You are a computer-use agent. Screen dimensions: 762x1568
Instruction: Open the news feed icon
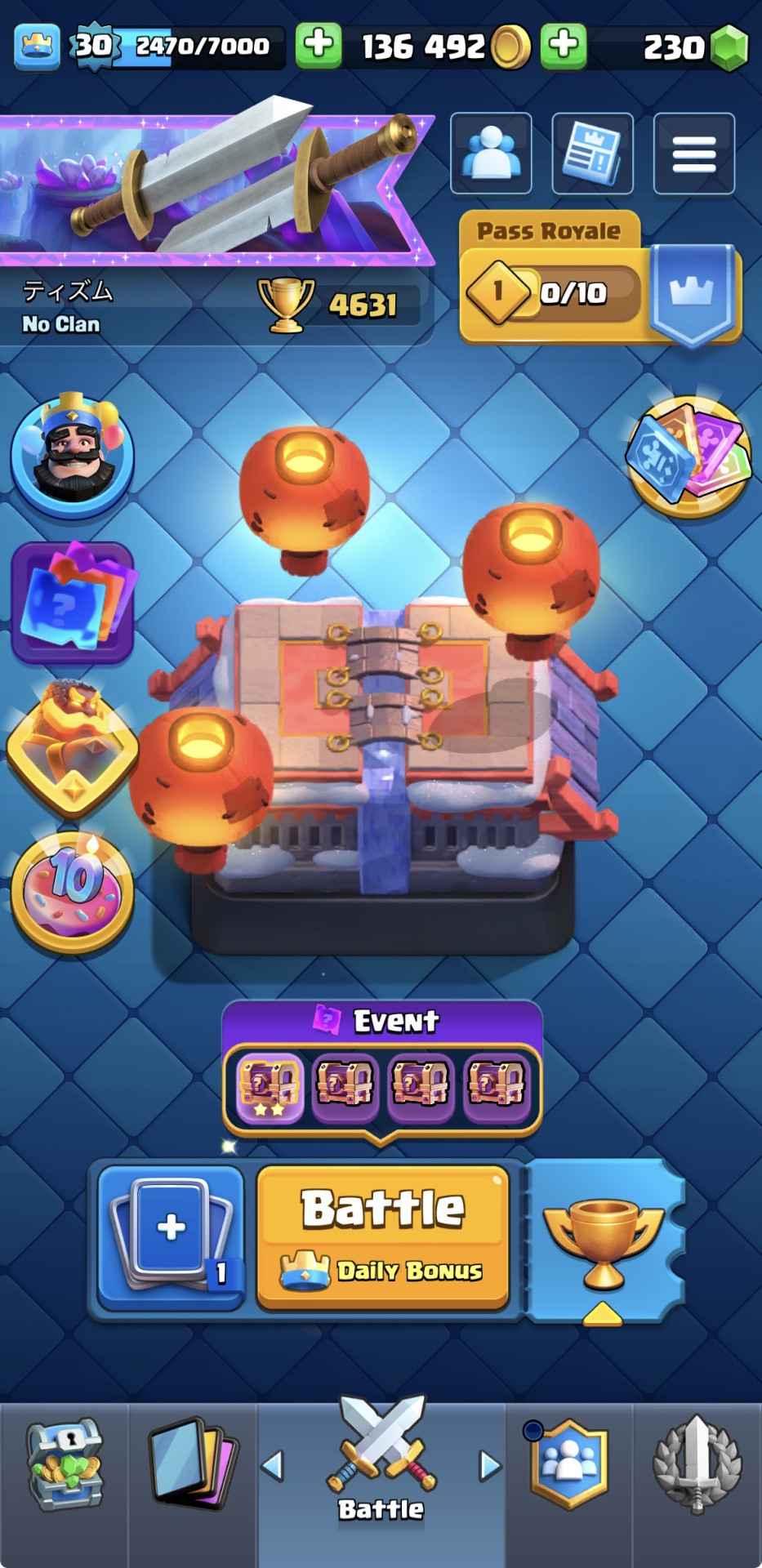point(592,153)
